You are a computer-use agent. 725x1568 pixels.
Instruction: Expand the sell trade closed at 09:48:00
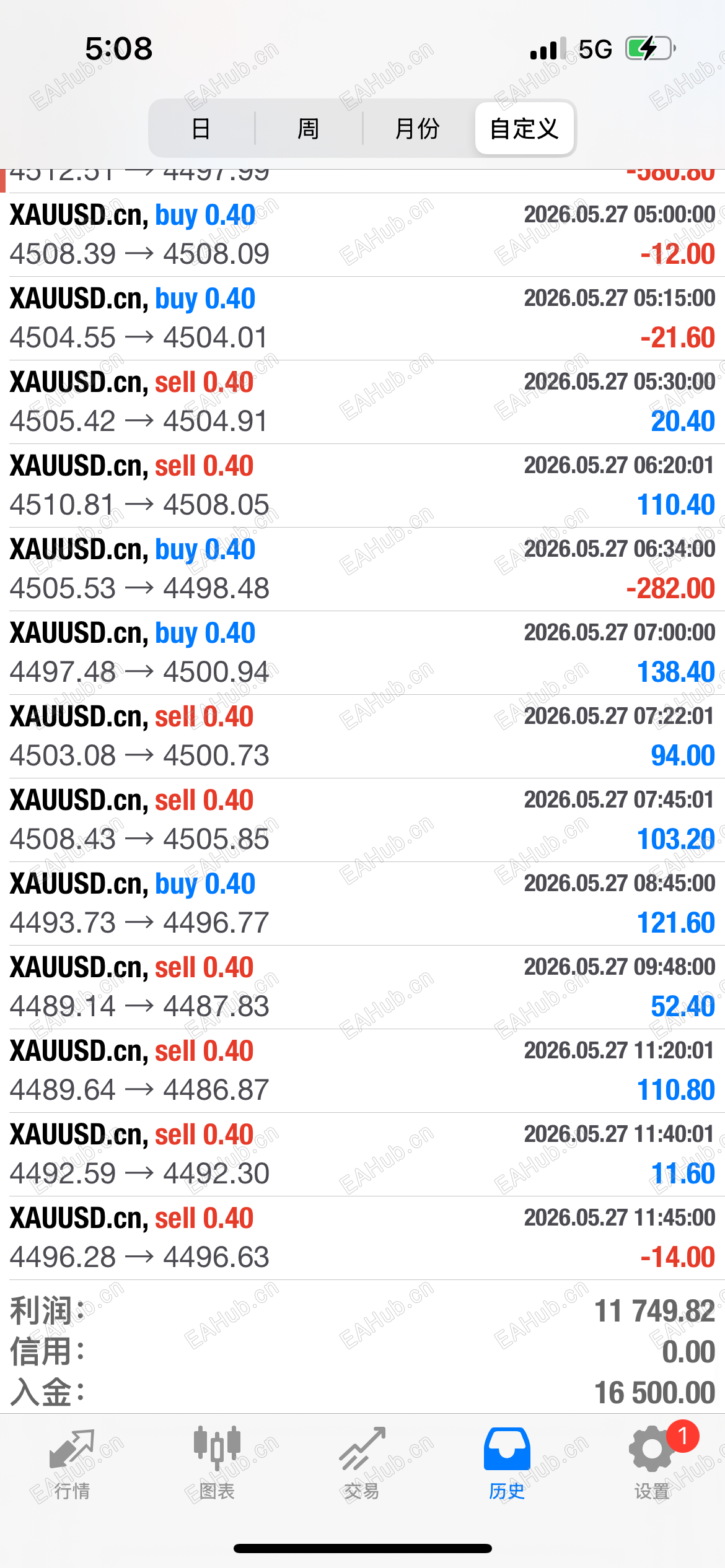coord(362,987)
